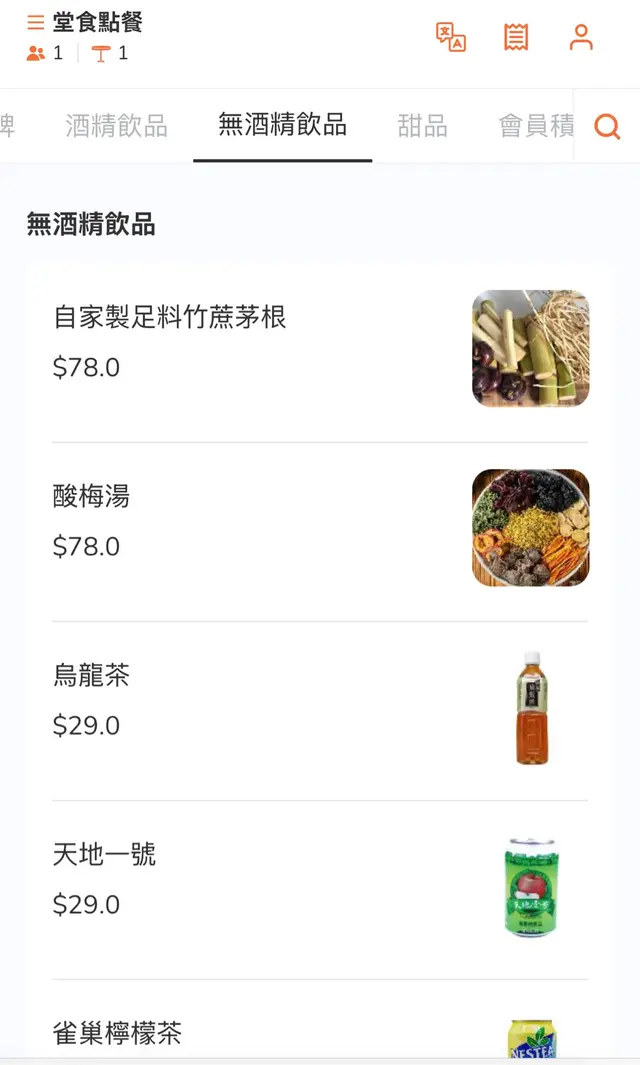
Task: Open the hamburger menu beside 堂食點餐
Action: pyautogui.click(x=35, y=23)
